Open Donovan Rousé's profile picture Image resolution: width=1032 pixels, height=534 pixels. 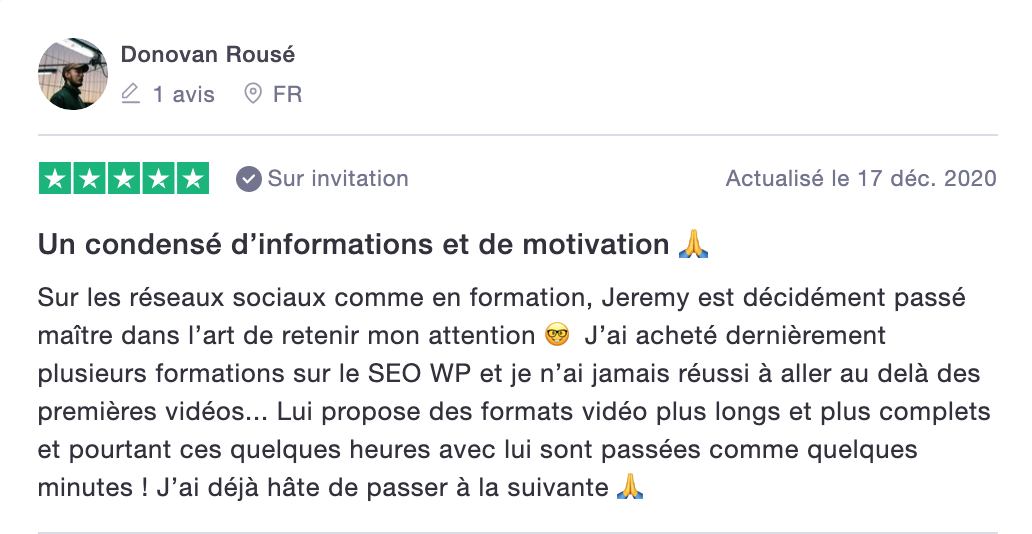73,75
